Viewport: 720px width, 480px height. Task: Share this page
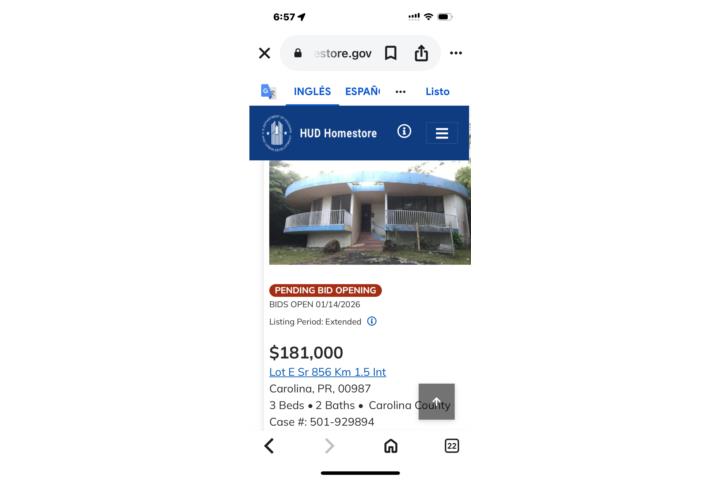tap(421, 53)
